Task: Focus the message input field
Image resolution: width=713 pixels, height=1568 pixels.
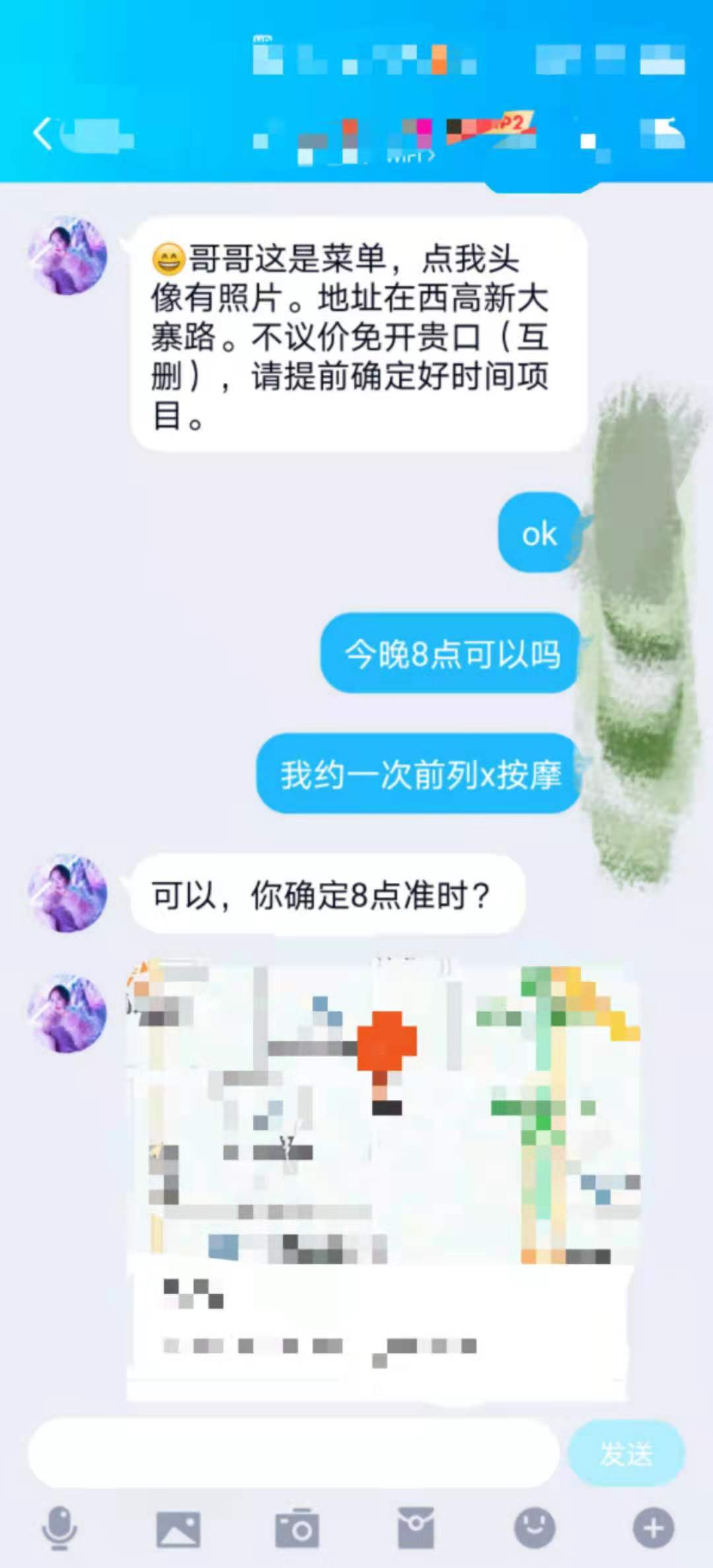Action: tap(294, 1454)
